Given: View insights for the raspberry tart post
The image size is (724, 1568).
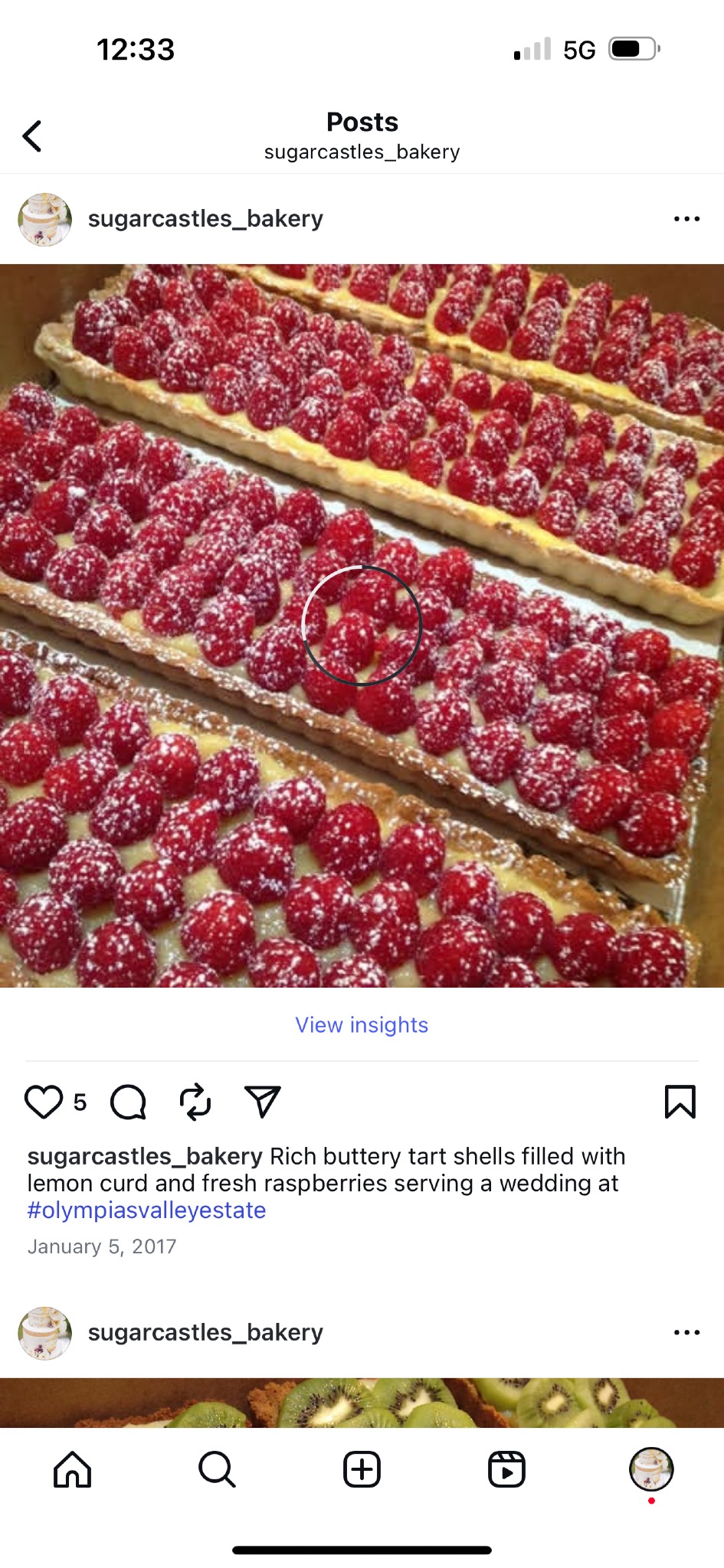Looking at the screenshot, I should [x=362, y=1024].
